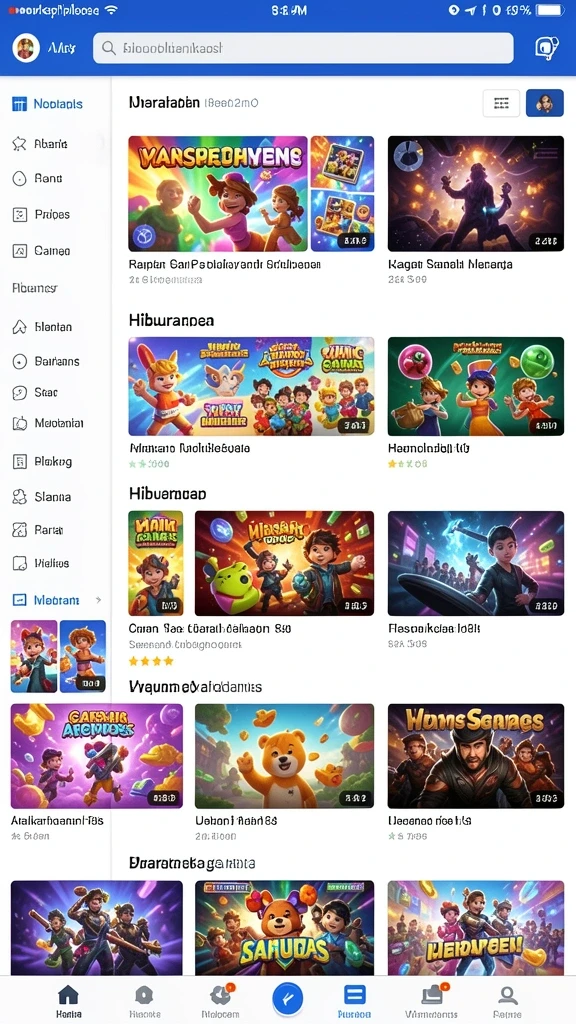This screenshot has height=1024, width=576.
Task: Go to the Home tab in the bottom bar
Action: point(69,1002)
